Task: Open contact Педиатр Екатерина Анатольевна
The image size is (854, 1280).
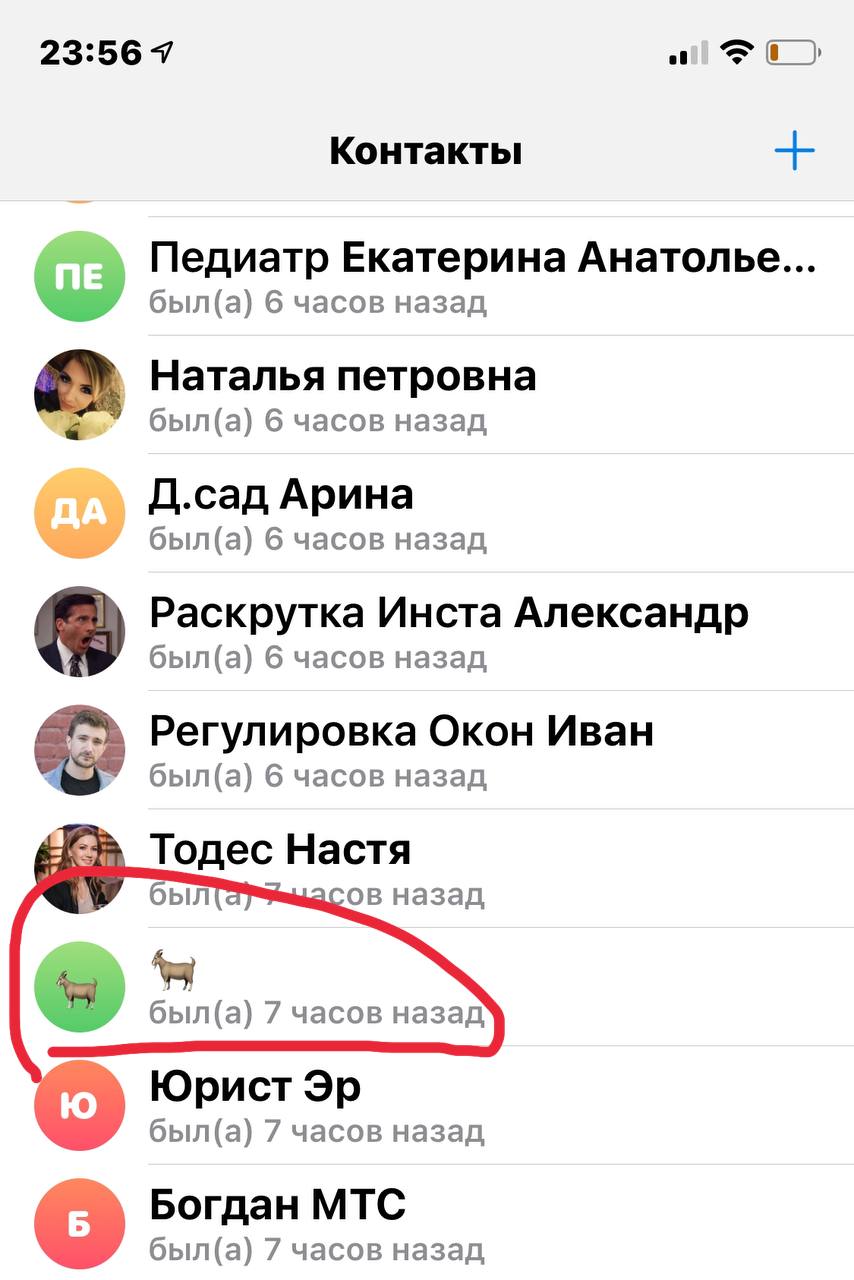Action: point(480,276)
